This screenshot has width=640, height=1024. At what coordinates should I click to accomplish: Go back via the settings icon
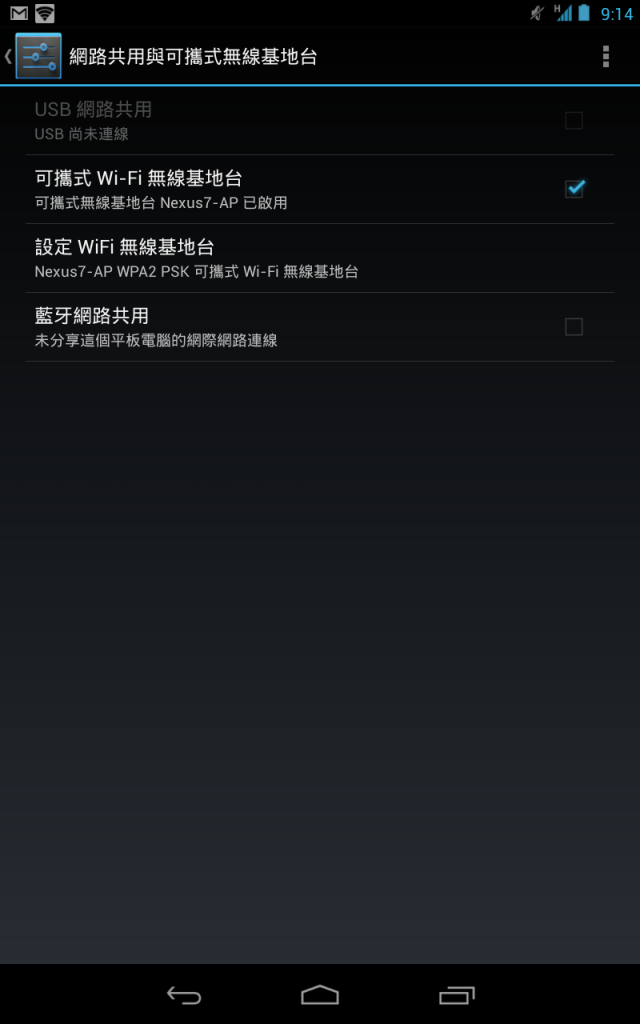36,56
